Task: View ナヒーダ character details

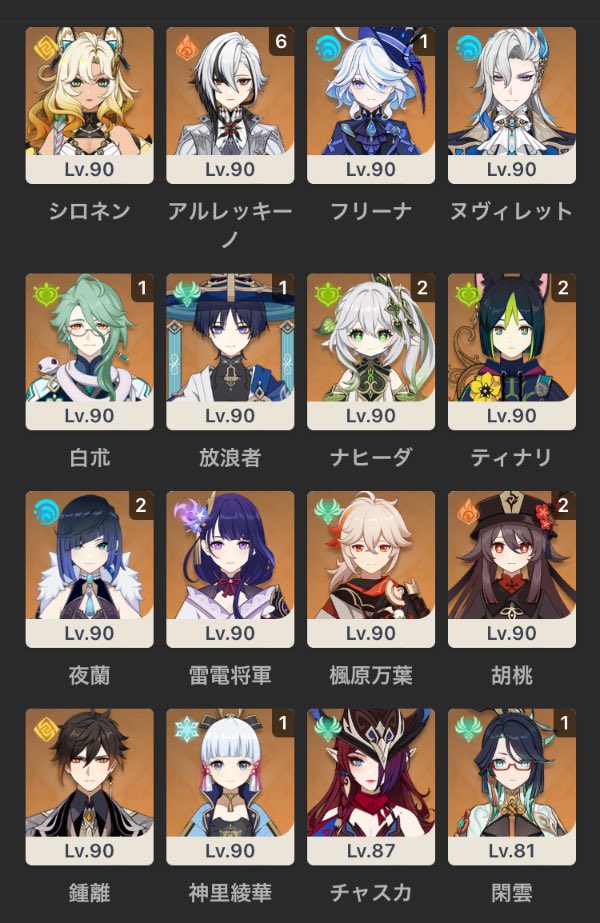Action: tap(371, 350)
